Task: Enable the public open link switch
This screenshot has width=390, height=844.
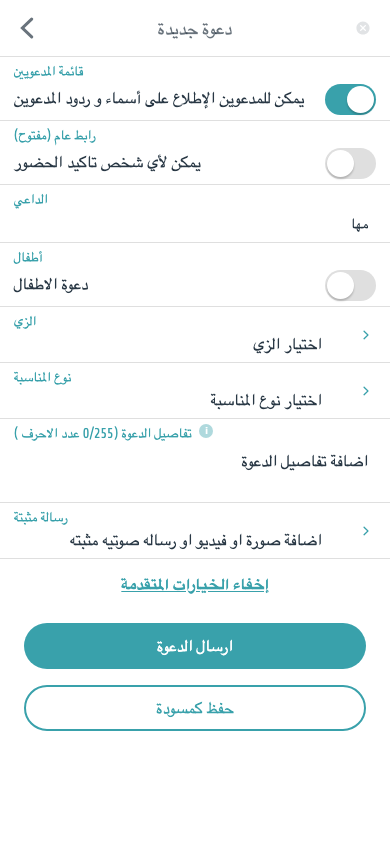Action: tap(350, 163)
